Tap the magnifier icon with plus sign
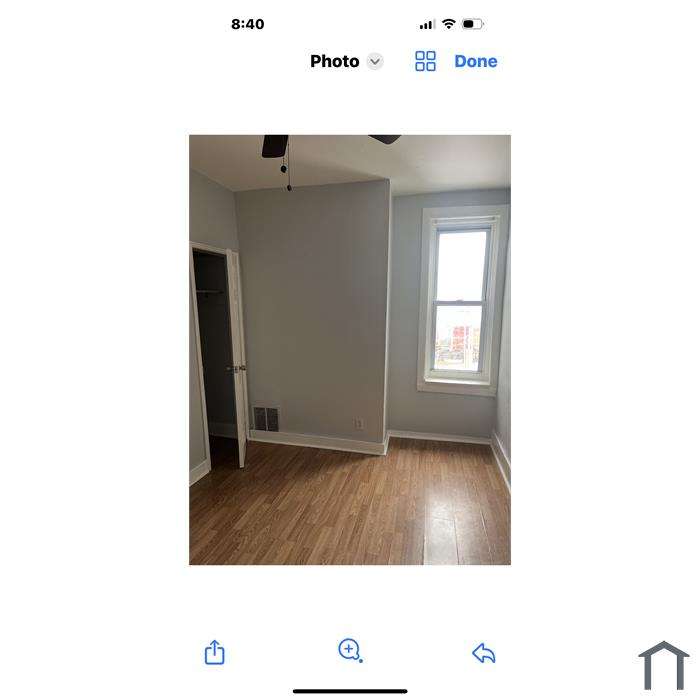 (349, 651)
